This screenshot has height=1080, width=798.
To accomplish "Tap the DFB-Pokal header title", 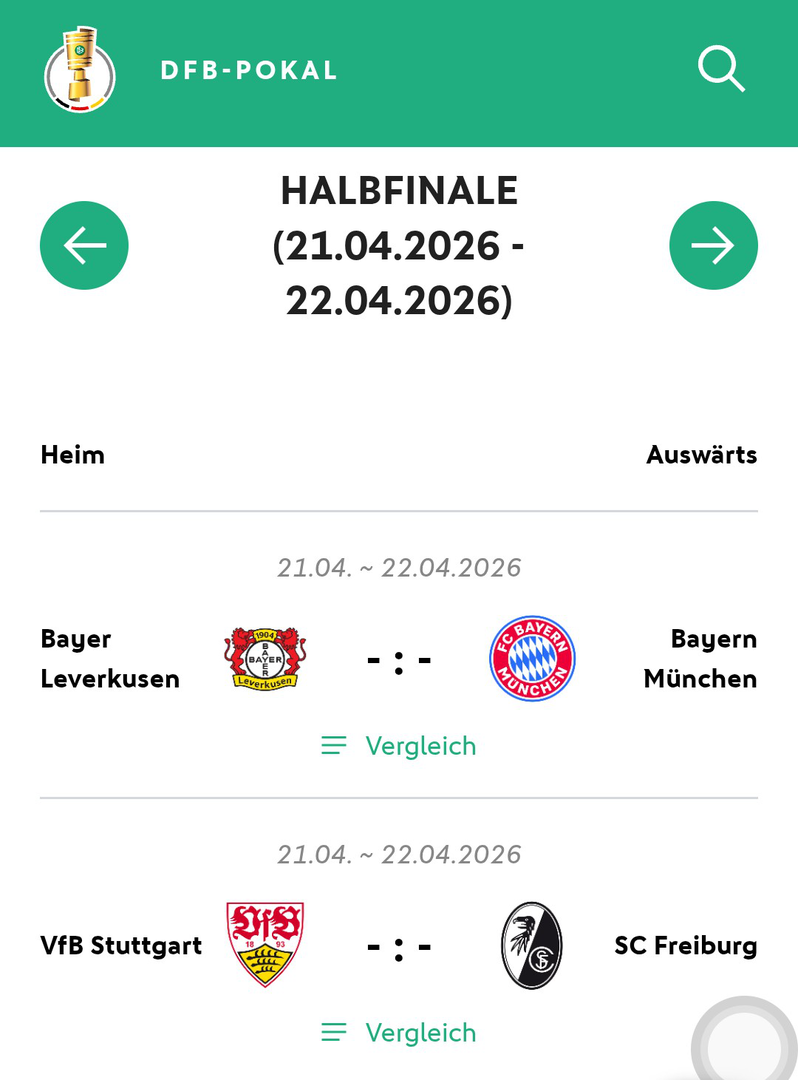I will [249, 71].
